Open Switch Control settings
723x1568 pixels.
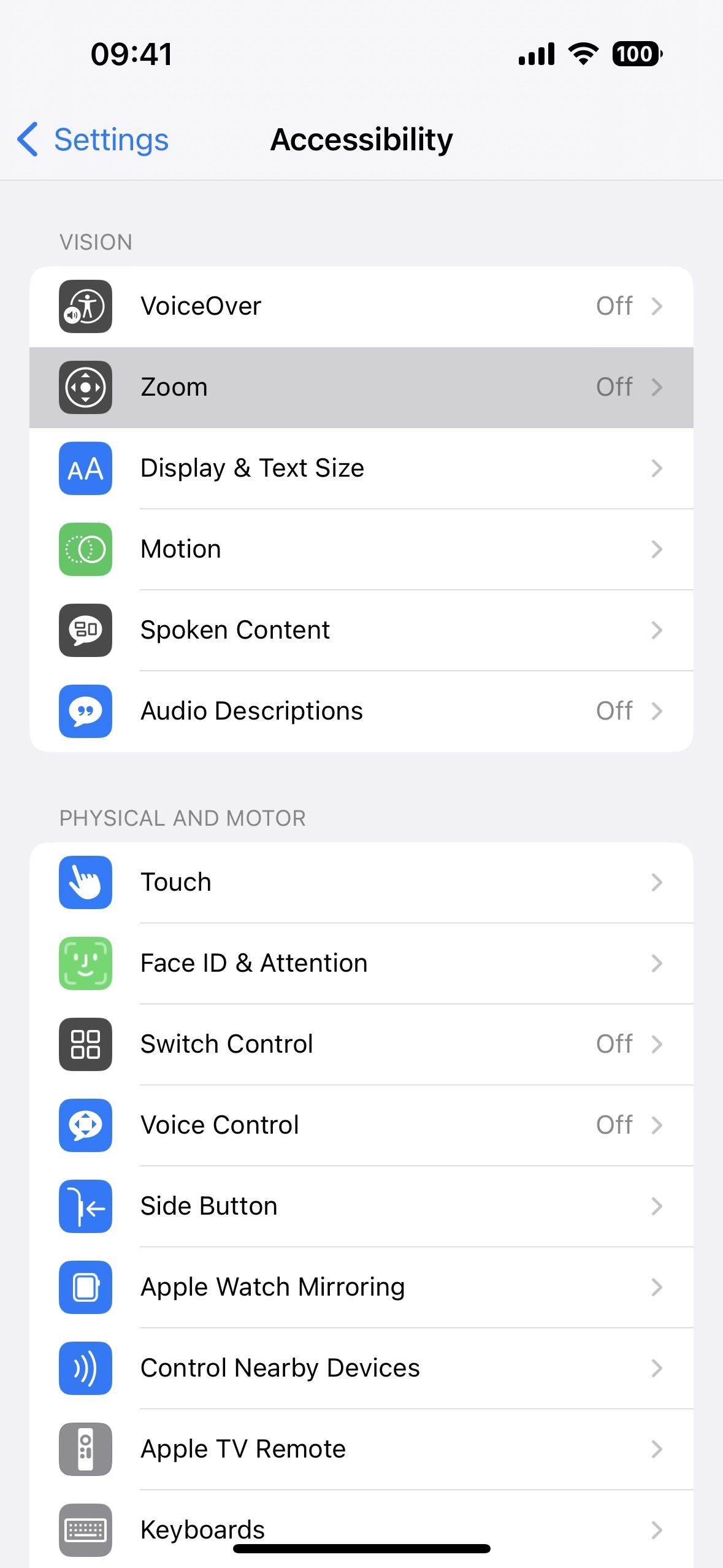click(x=361, y=1044)
